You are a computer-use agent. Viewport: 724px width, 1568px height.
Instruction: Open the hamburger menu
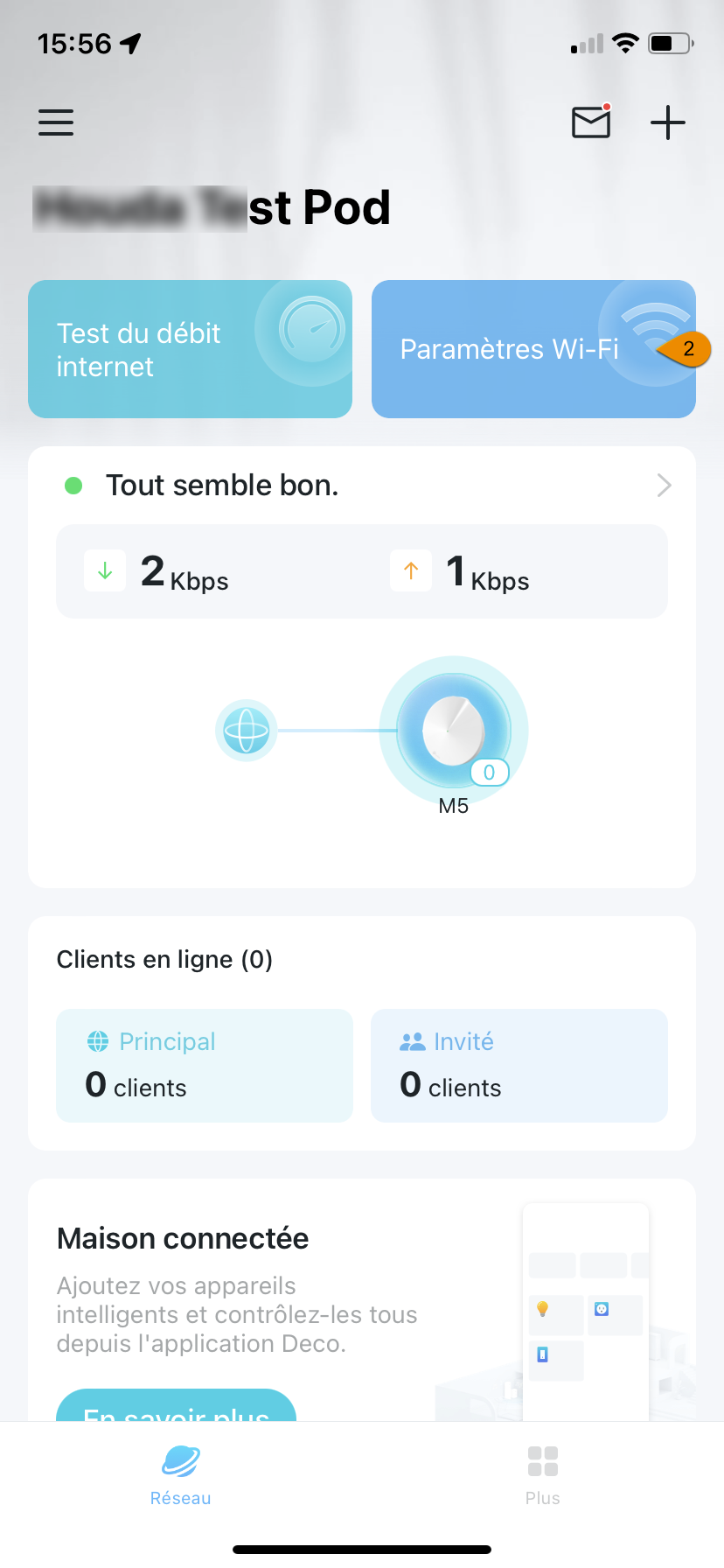(56, 122)
